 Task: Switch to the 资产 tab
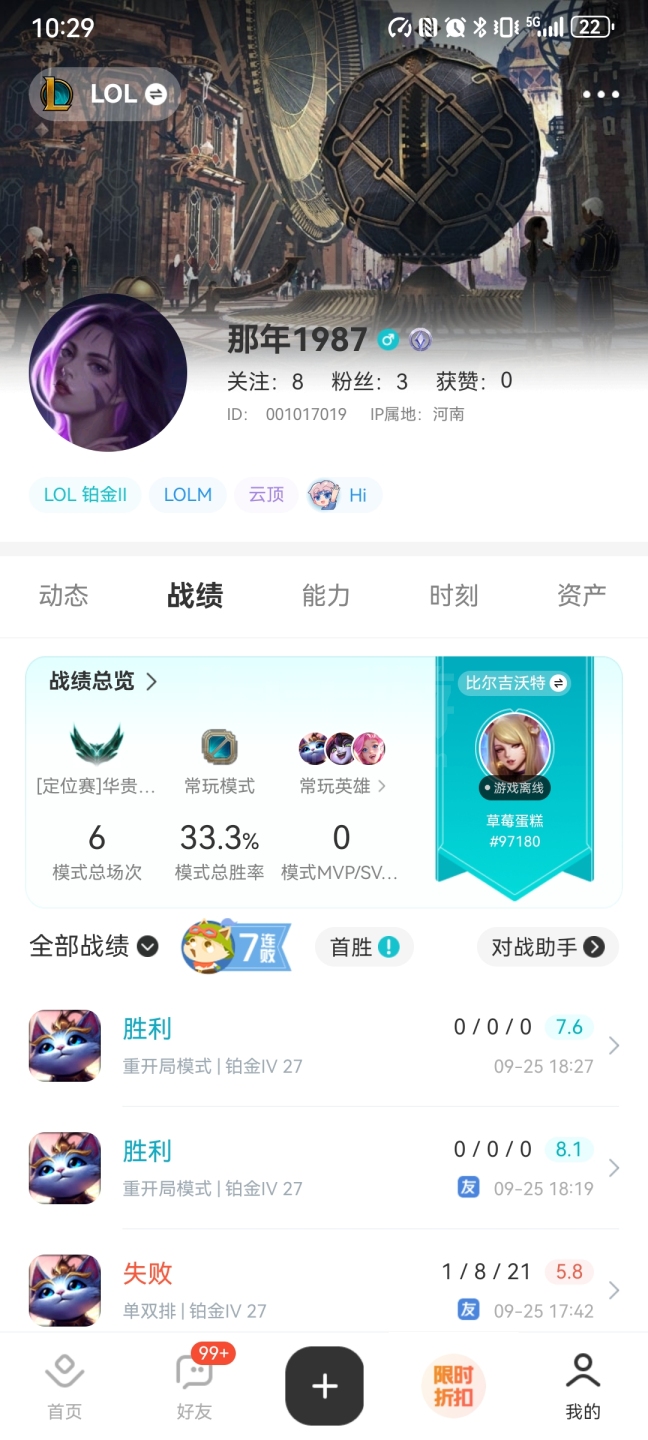coord(581,596)
